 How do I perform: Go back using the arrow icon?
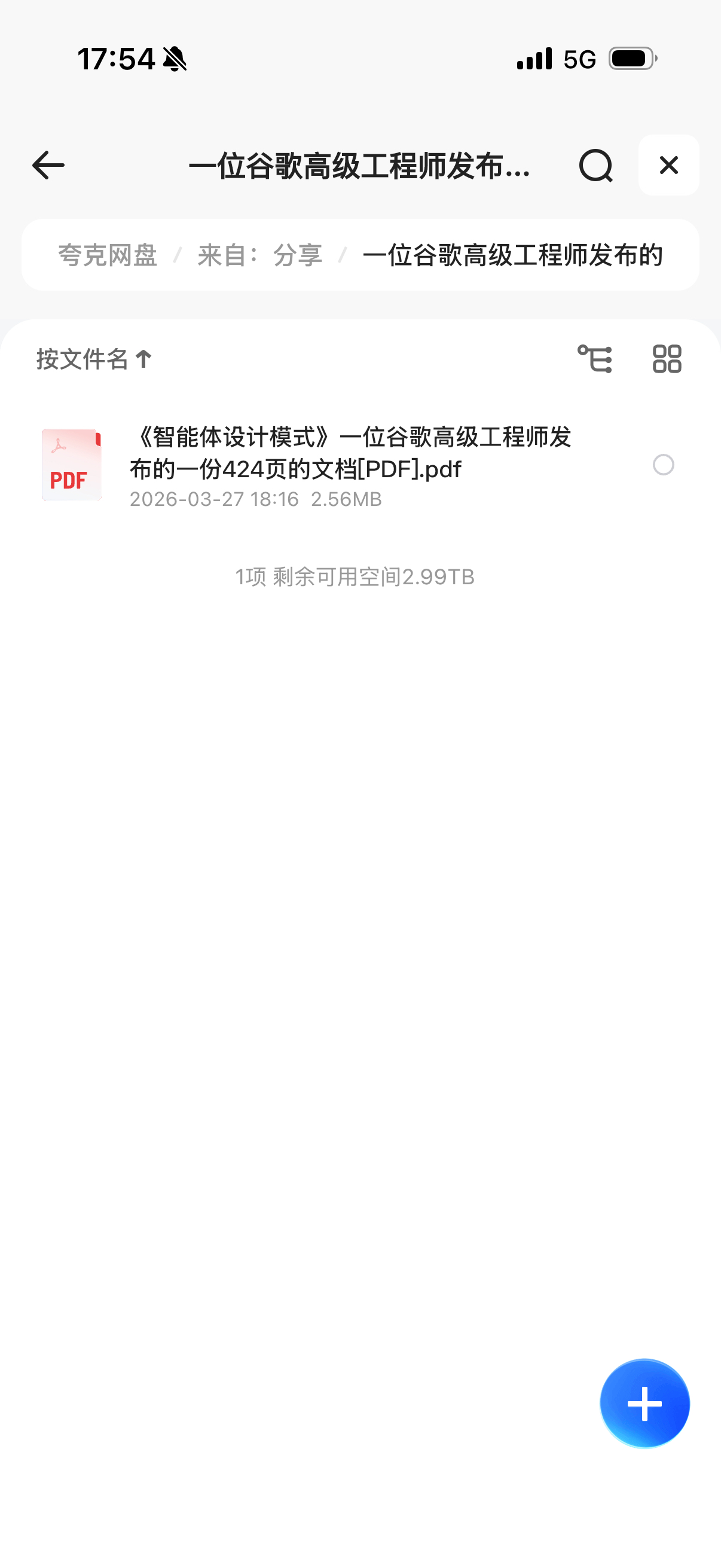pos(48,165)
